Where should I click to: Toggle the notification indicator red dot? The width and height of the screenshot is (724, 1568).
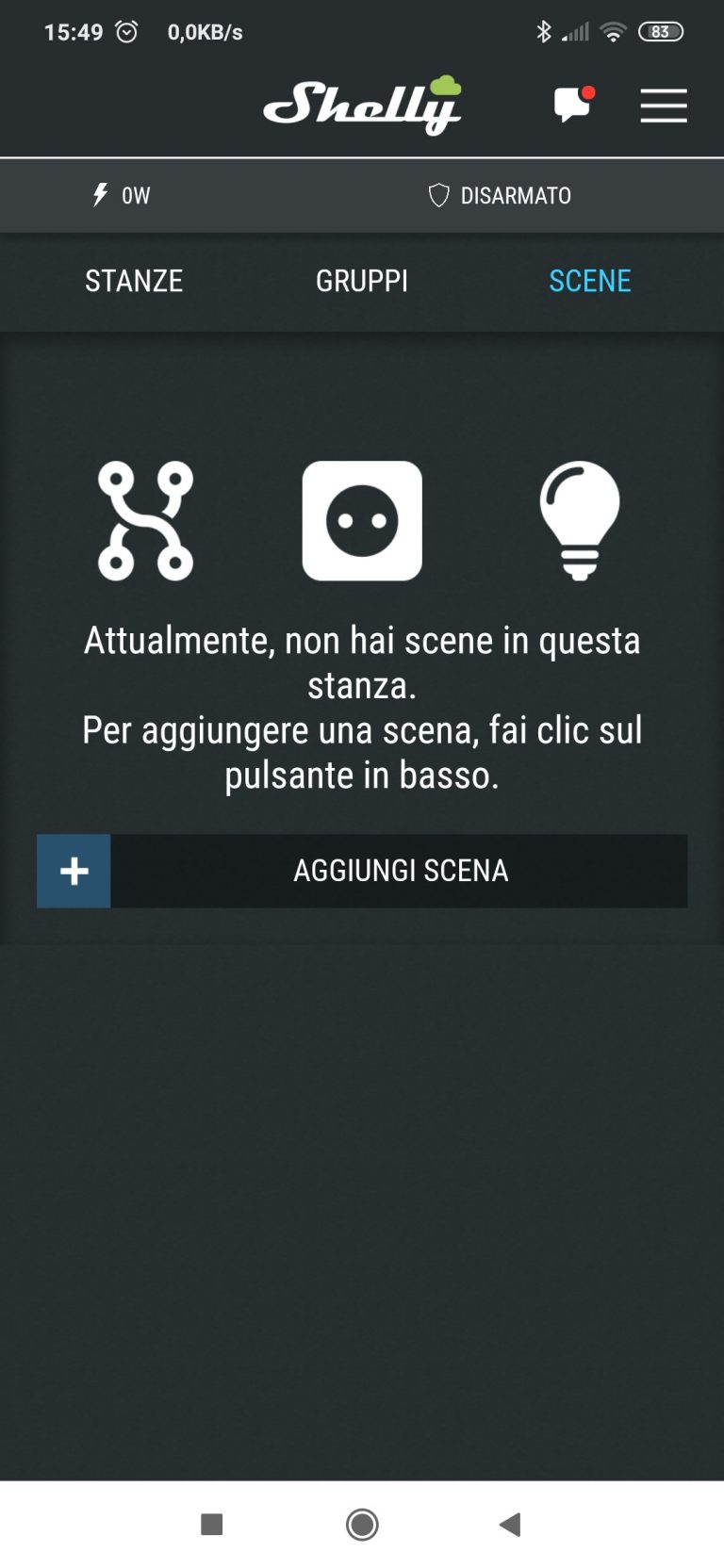click(x=589, y=91)
